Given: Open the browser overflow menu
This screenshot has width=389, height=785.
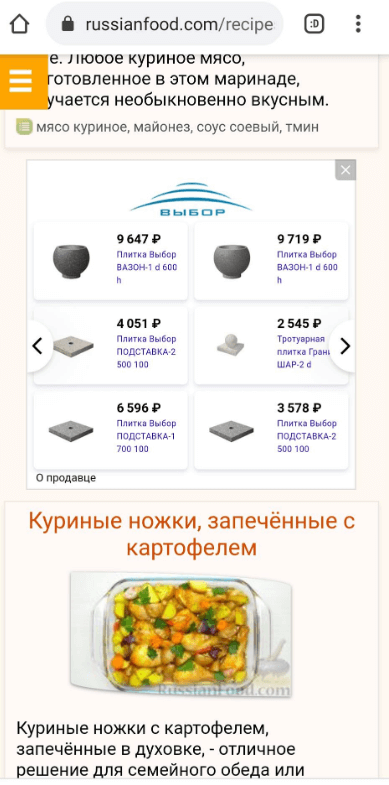Looking at the screenshot, I should pyautogui.click(x=358, y=24).
